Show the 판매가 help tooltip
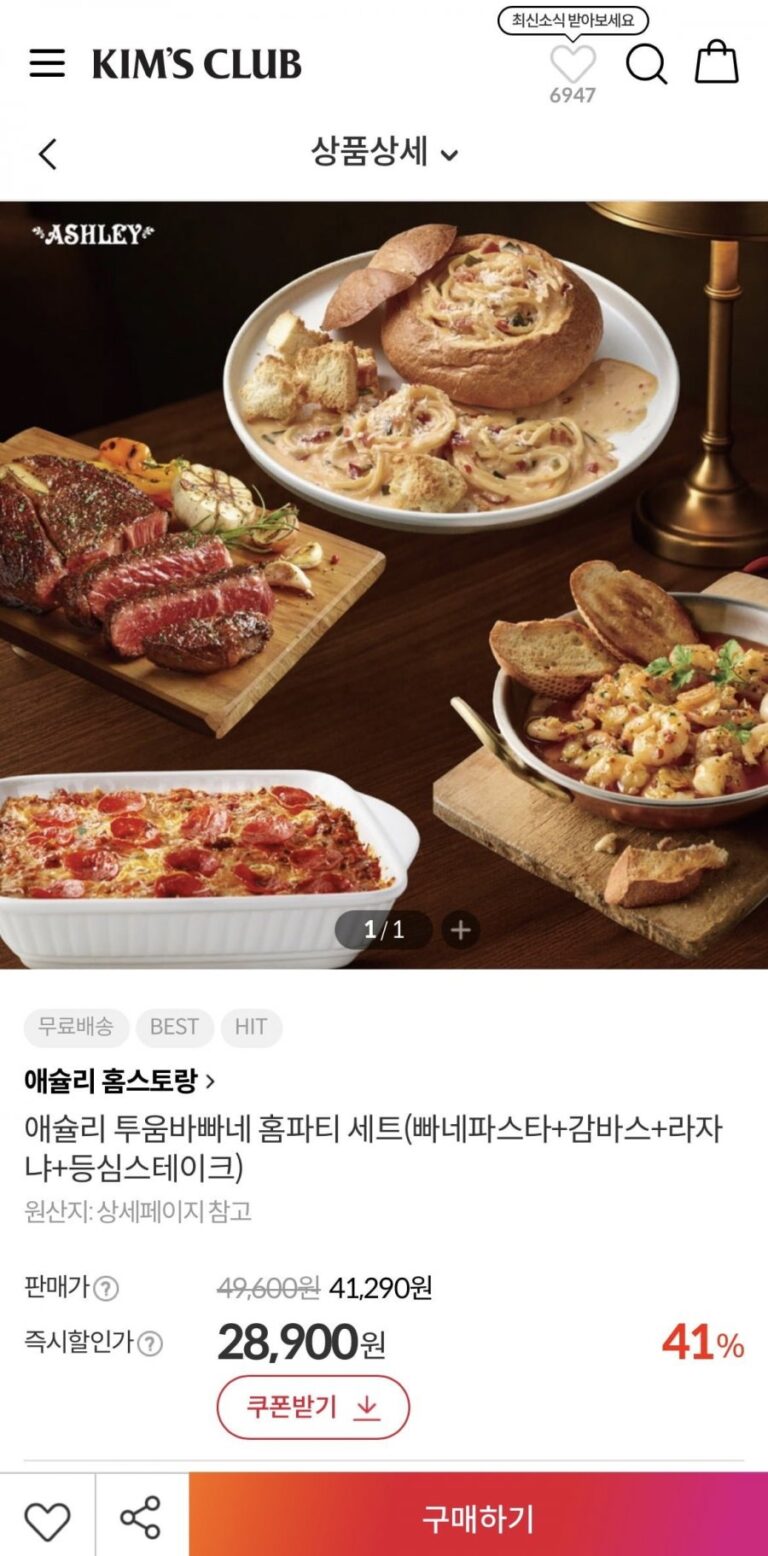The image size is (768, 1556). pyautogui.click(x=106, y=1289)
